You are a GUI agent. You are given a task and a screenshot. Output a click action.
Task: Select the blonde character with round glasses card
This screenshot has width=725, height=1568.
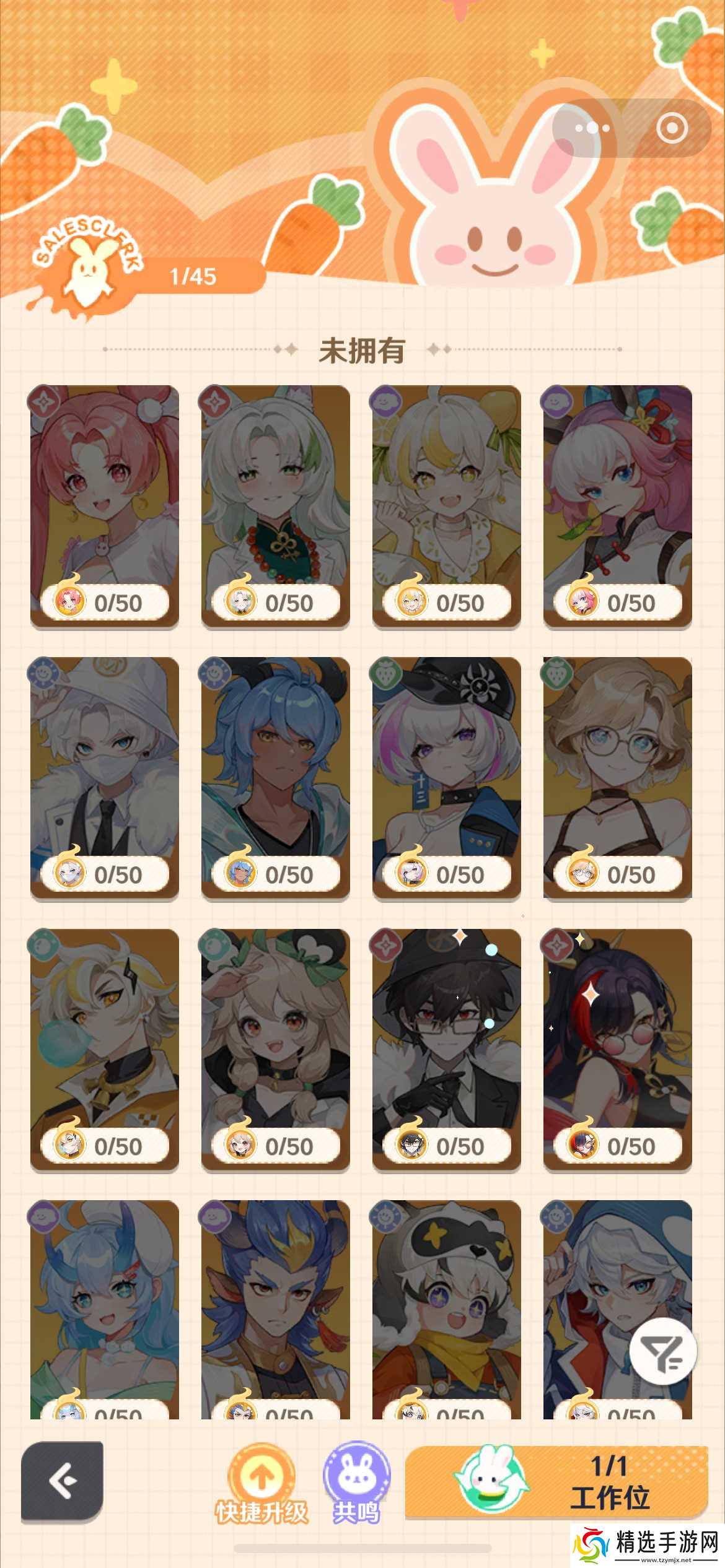617,768
